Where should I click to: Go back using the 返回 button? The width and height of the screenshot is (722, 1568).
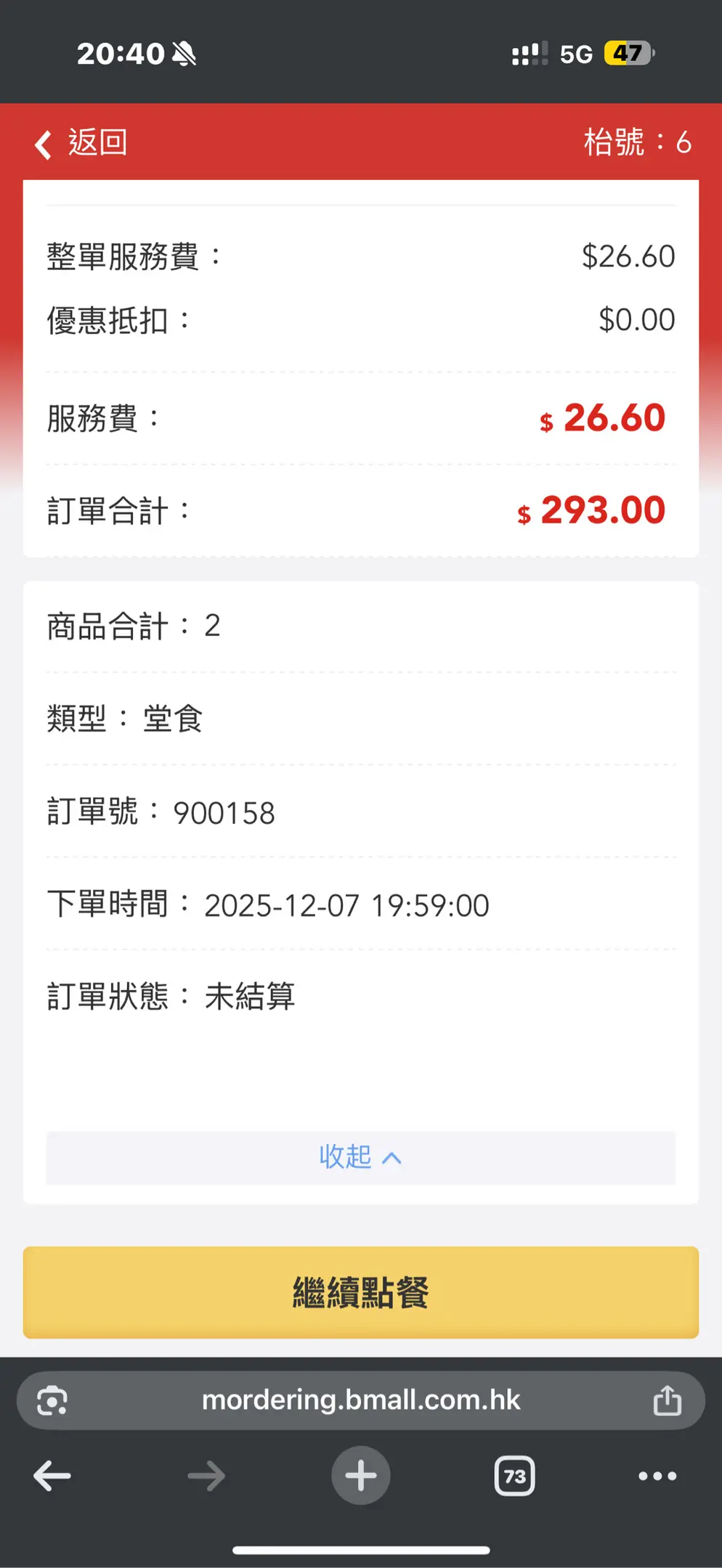pos(81,143)
